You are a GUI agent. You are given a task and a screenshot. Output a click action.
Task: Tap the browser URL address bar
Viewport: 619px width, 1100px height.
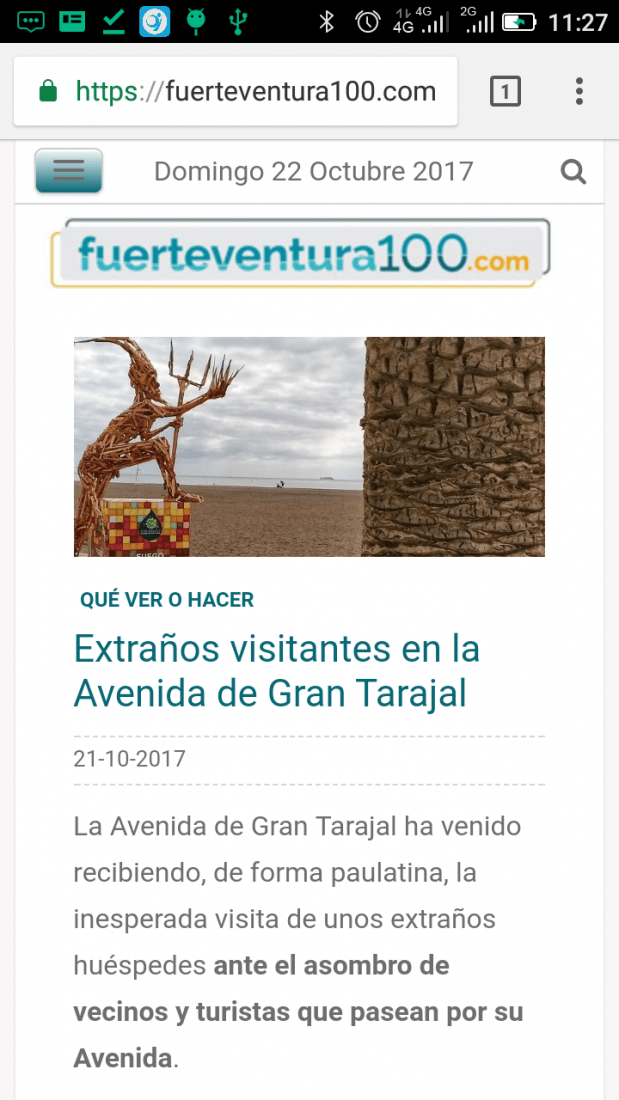coord(235,91)
